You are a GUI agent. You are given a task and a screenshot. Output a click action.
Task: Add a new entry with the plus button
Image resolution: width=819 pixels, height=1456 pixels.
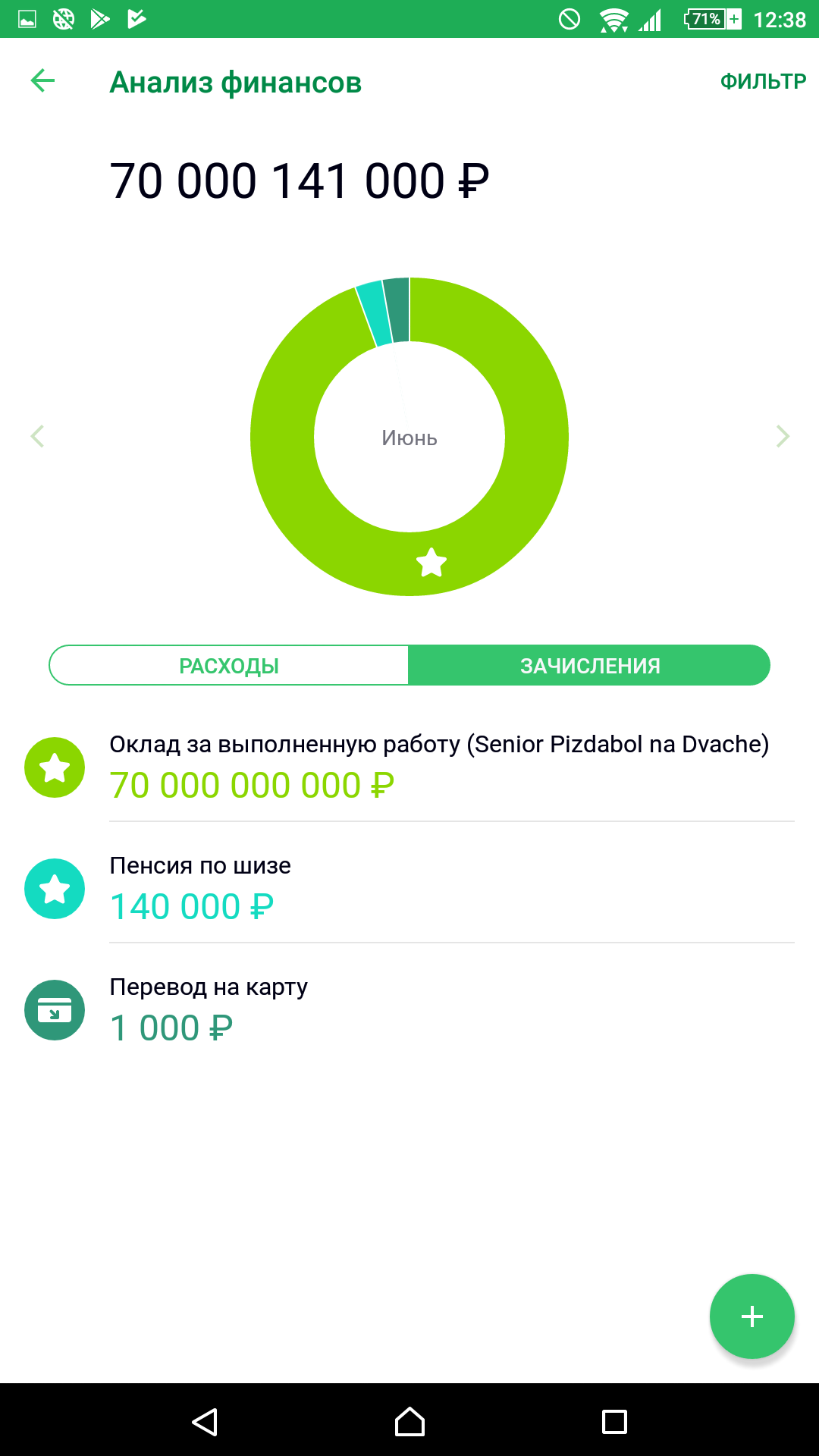752,1316
